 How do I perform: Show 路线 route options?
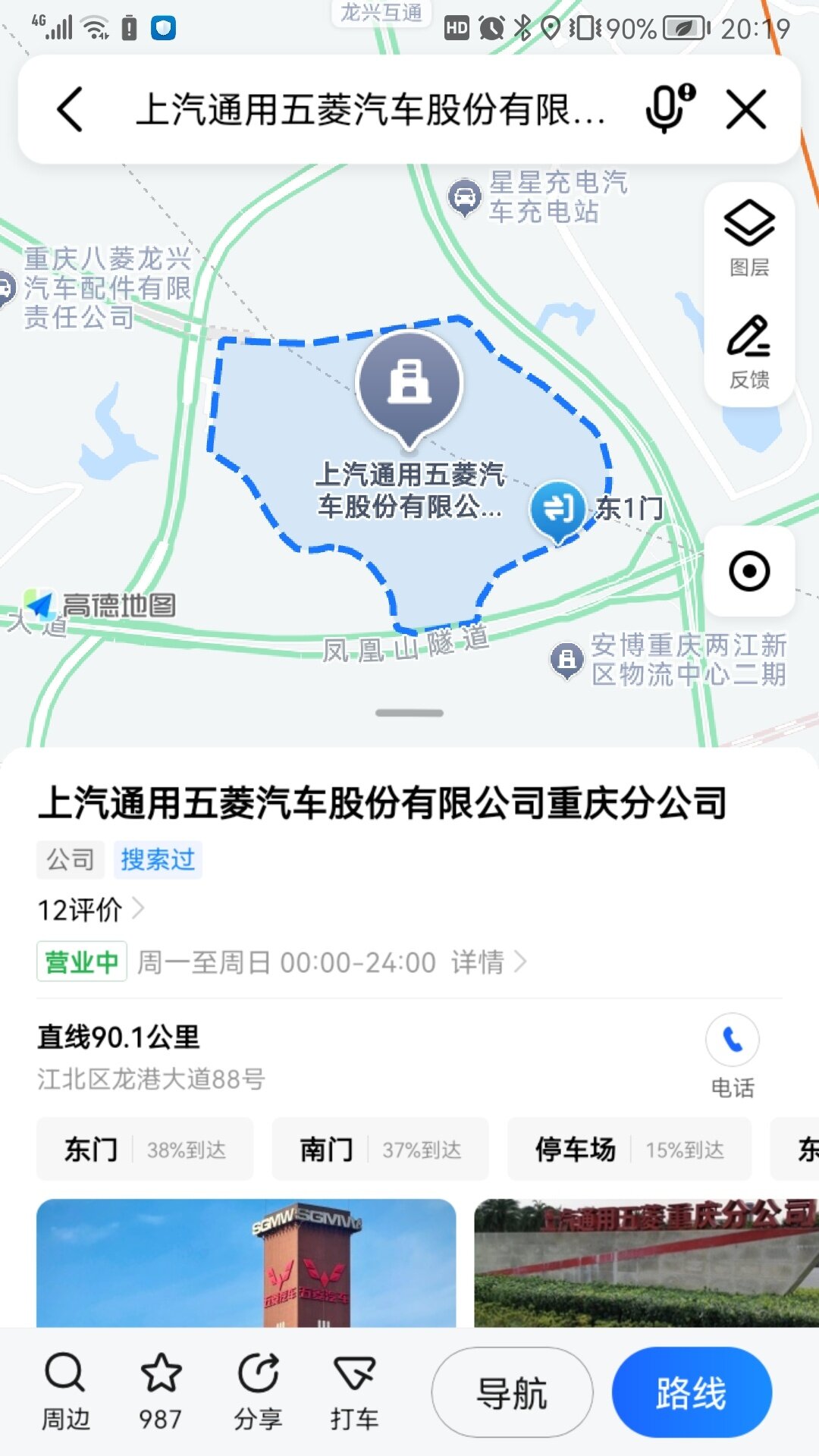tap(692, 1392)
